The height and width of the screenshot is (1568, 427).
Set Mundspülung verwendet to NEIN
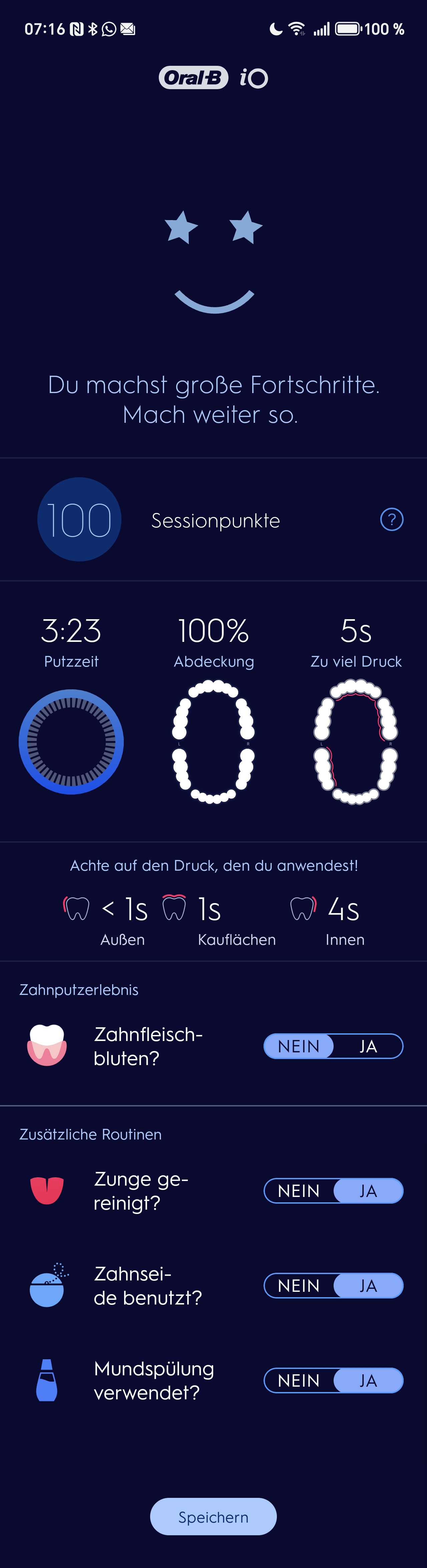pos(299,1381)
